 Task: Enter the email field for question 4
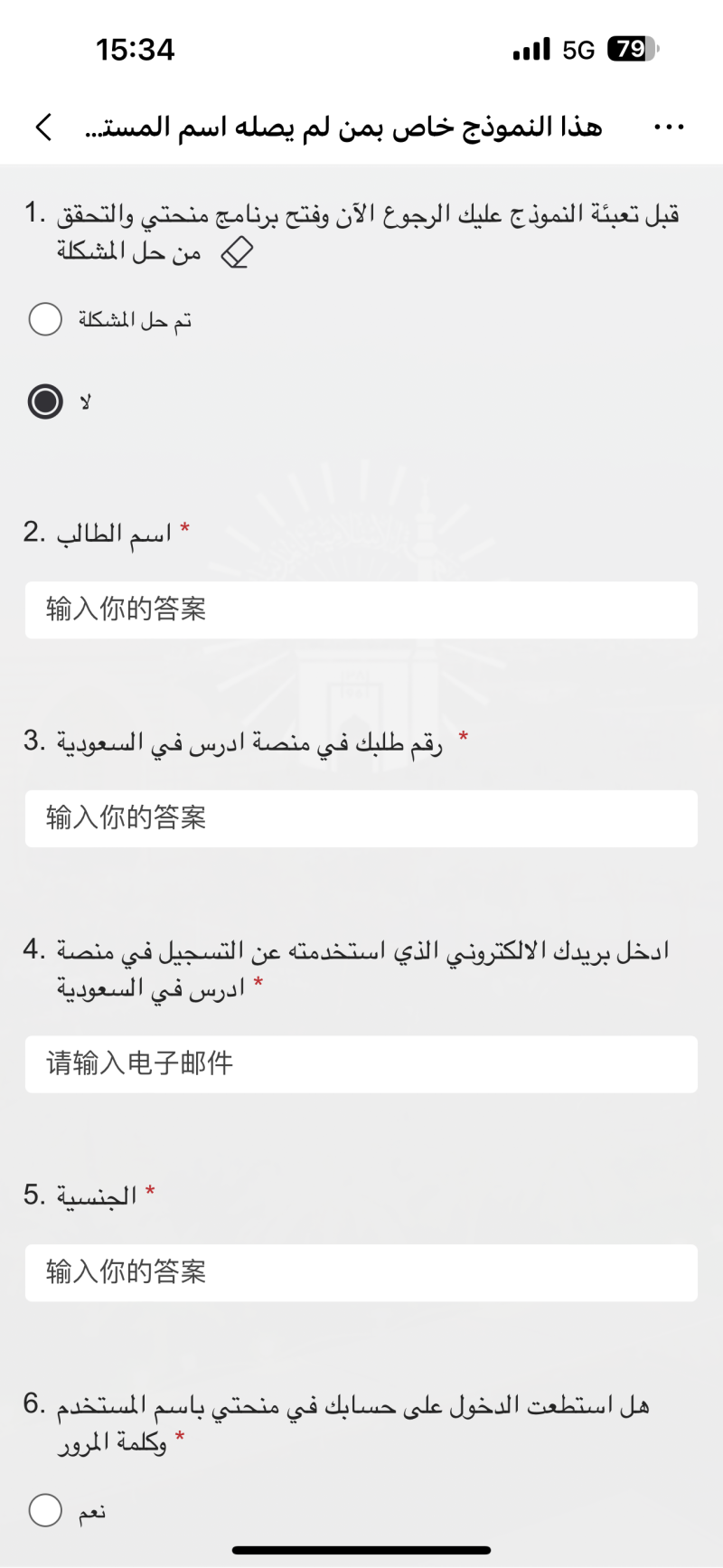click(x=361, y=1063)
